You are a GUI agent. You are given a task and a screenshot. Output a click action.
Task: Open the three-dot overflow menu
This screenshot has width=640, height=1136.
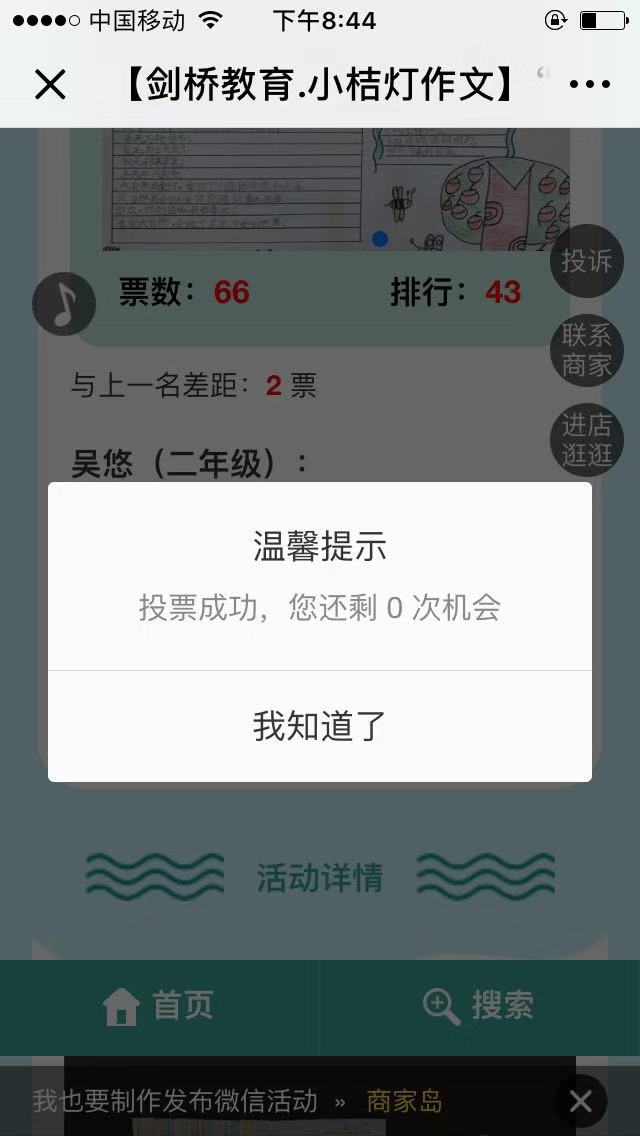(x=589, y=85)
